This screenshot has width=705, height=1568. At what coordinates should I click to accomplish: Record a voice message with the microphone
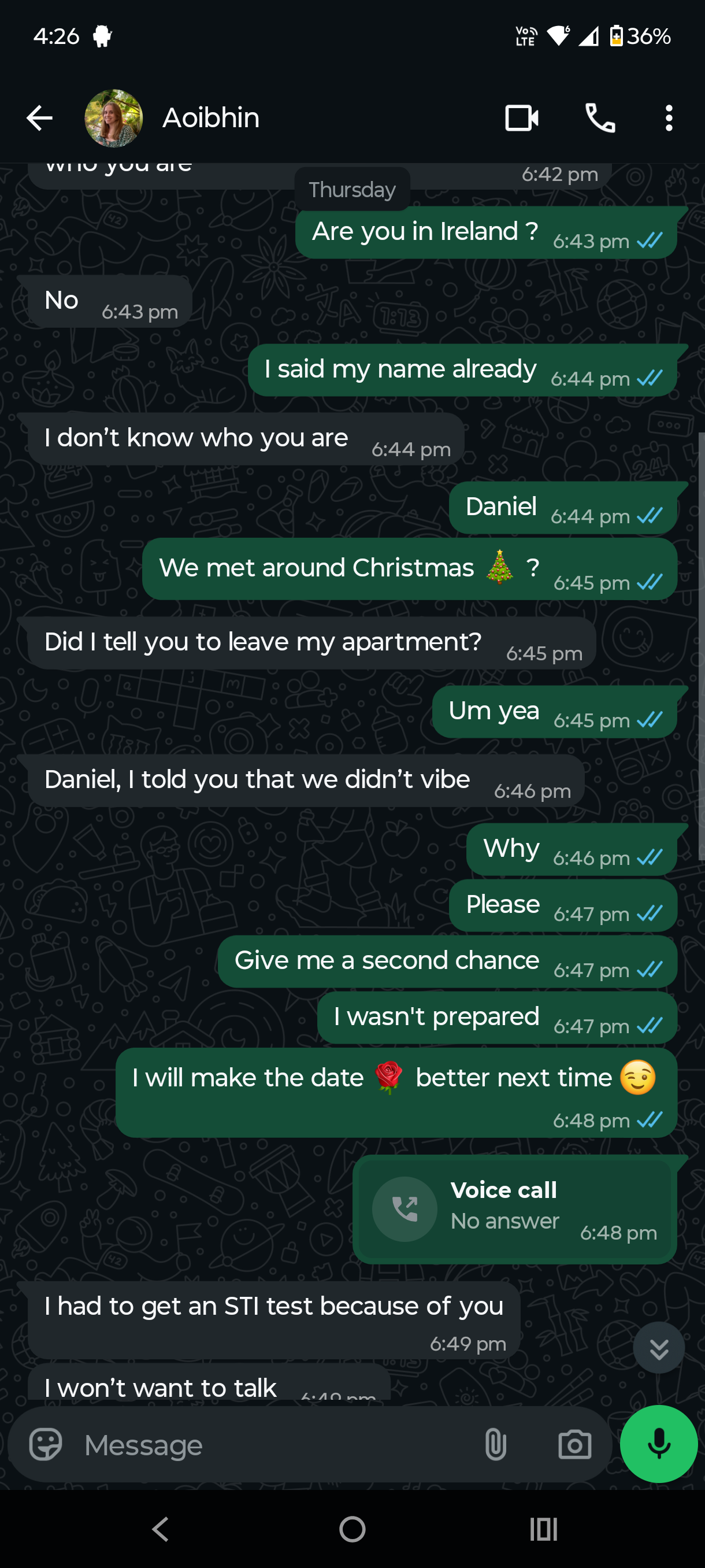[x=658, y=1444]
